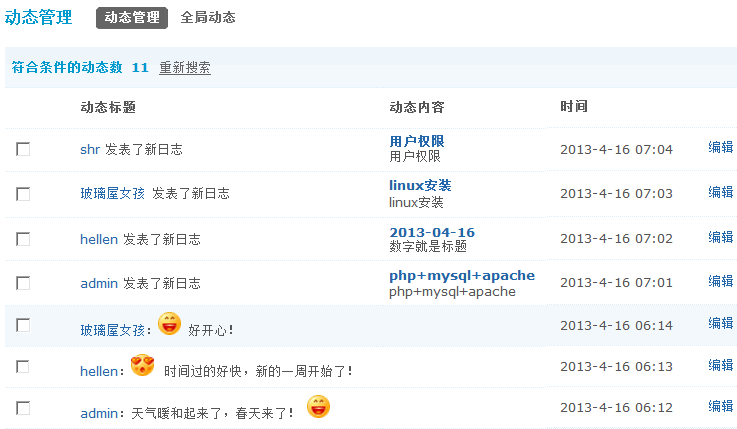Open shr's user profile link
The image size is (737, 429).
tap(90, 149)
